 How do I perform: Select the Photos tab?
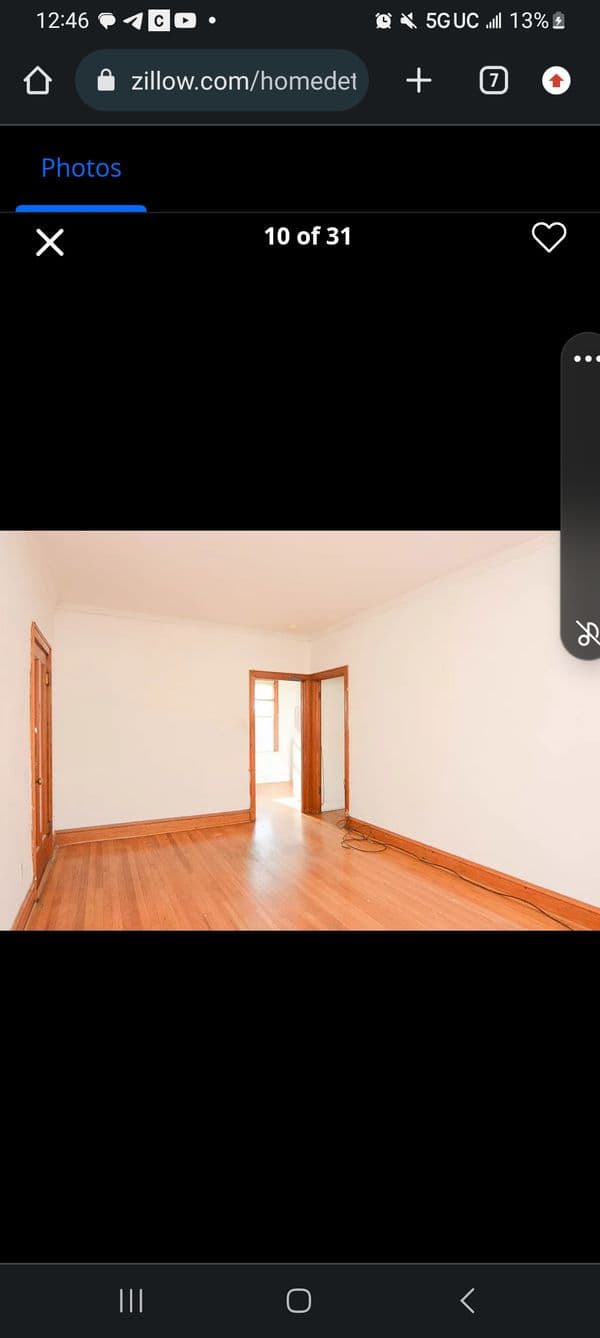click(x=81, y=168)
